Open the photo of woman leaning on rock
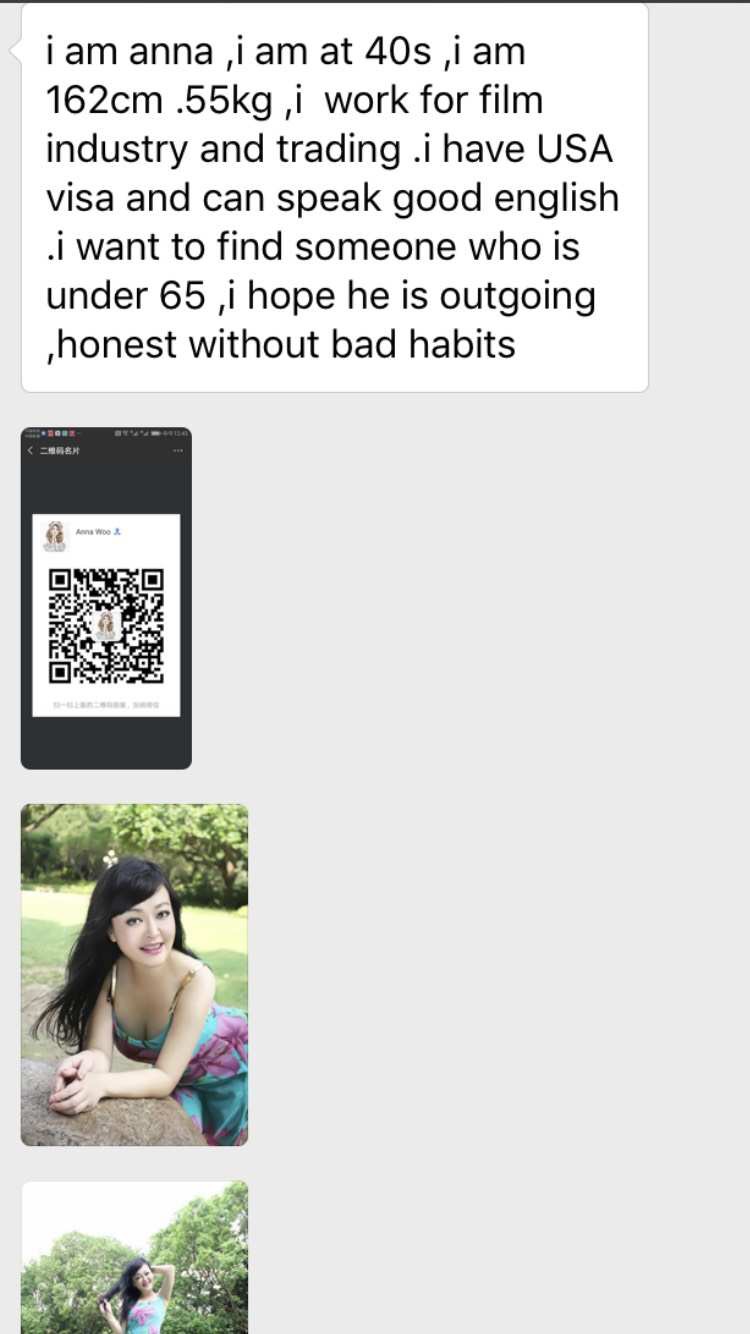This screenshot has width=750, height=1334. point(134,974)
